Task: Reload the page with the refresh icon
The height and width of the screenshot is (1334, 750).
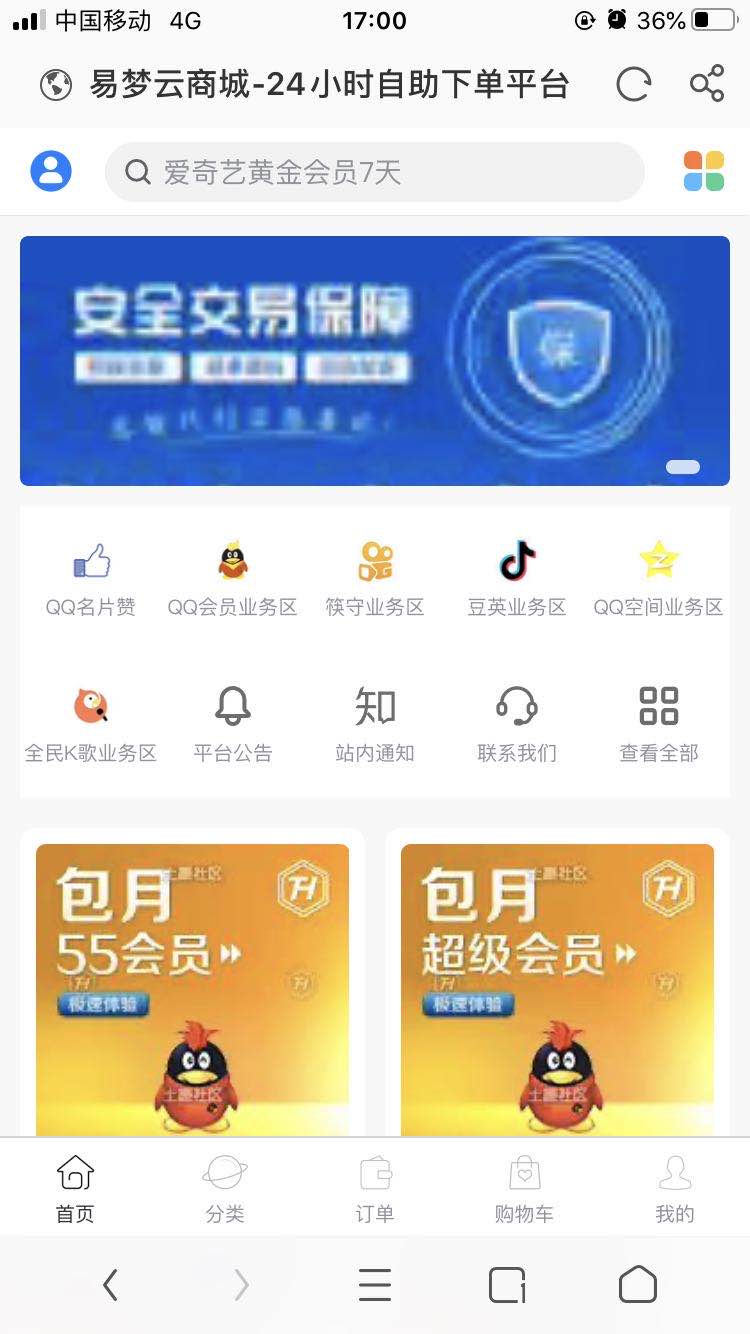Action: point(633,85)
